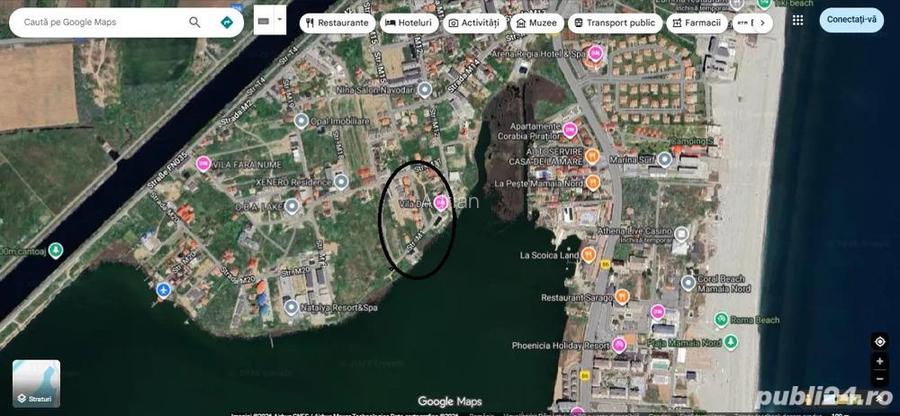Open the Google Maps search field
This screenshot has width=900, height=416.
coord(100,21)
